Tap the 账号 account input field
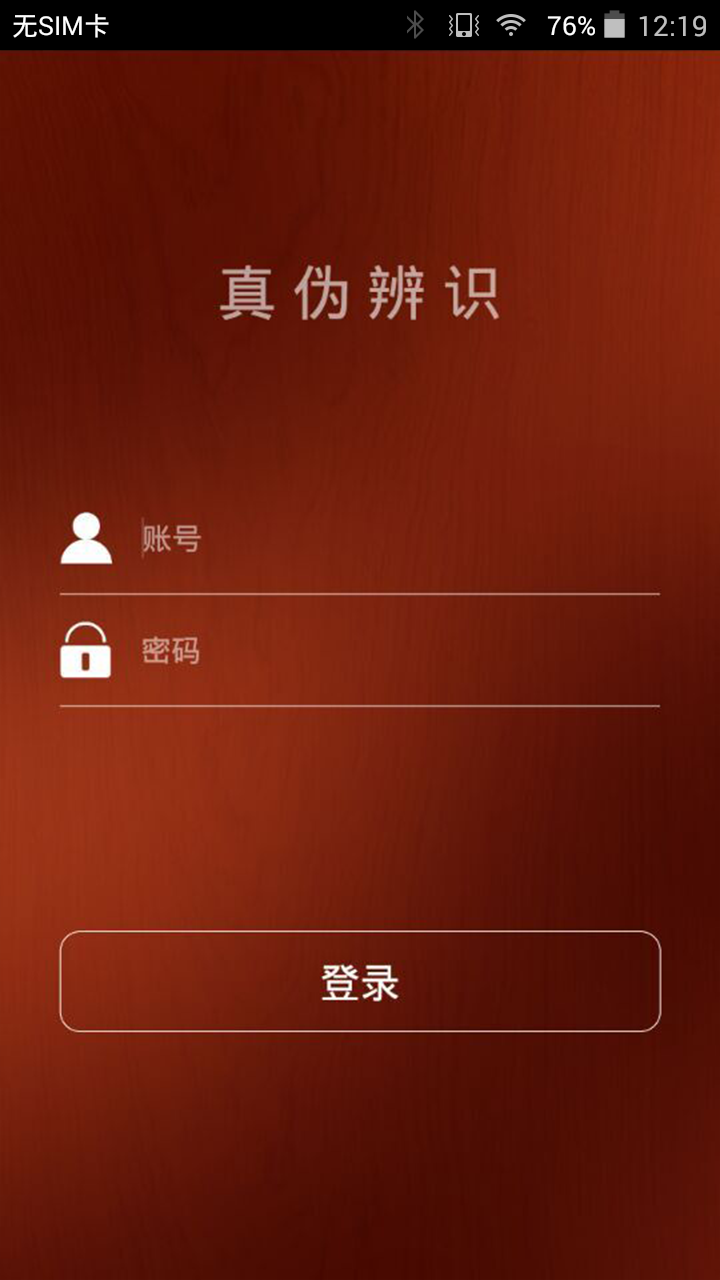Screen dimensions: 720x1280 [x=400, y=539]
